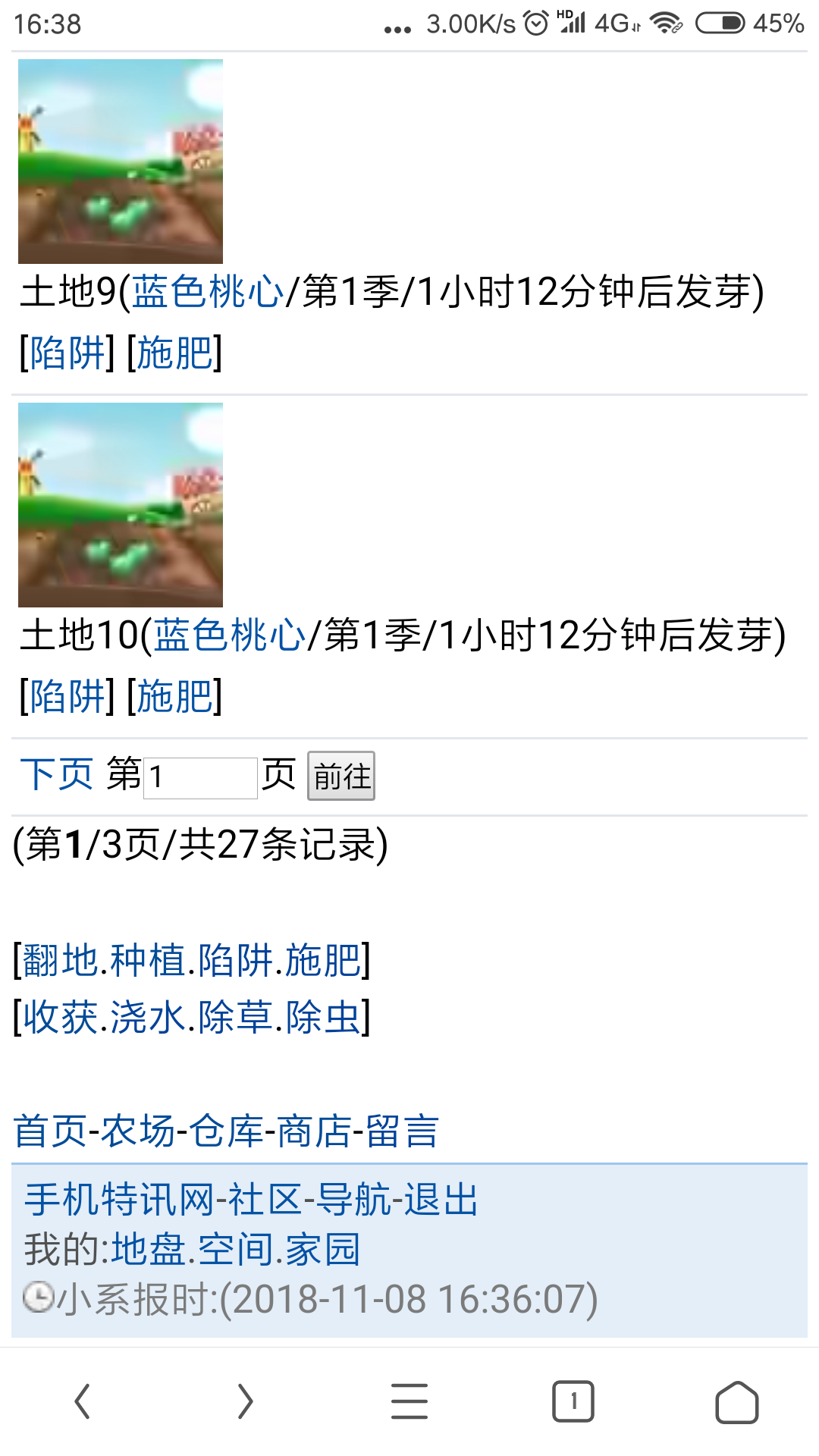Image resolution: width=819 pixels, height=1456 pixels.
Task: Open the 留言 board
Action: click(402, 1131)
